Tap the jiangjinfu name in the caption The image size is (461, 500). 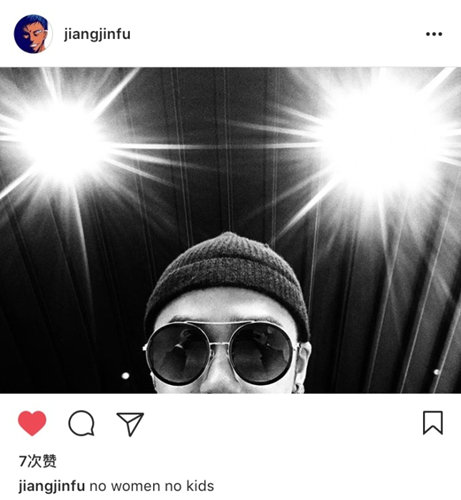pos(52,486)
